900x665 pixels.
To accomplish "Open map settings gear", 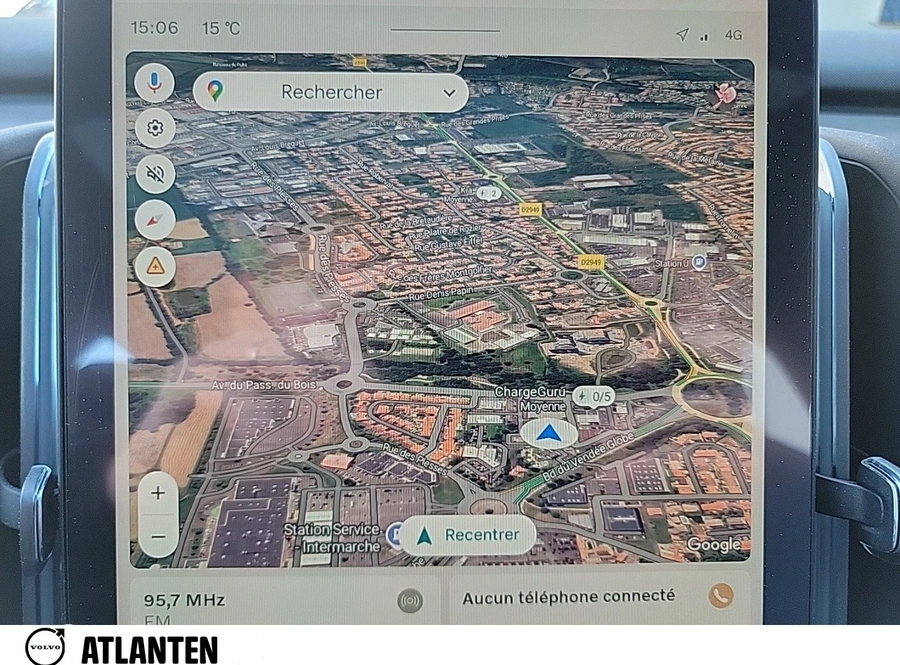I will (x=155, y=128).
